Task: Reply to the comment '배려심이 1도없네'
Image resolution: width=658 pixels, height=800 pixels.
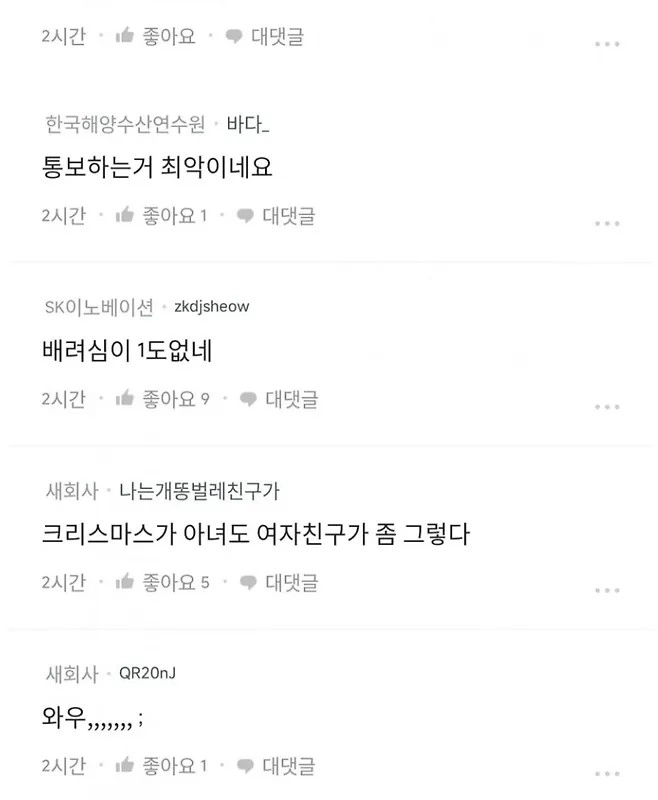Action: coord(279,399)
